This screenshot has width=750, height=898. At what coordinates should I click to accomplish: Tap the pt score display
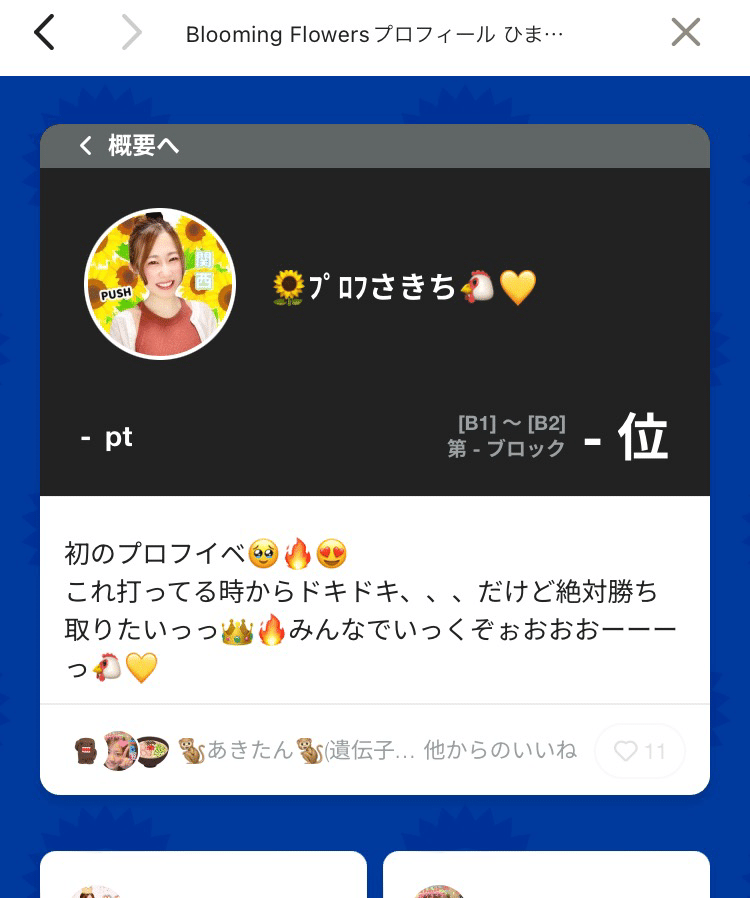pos(106,436)
